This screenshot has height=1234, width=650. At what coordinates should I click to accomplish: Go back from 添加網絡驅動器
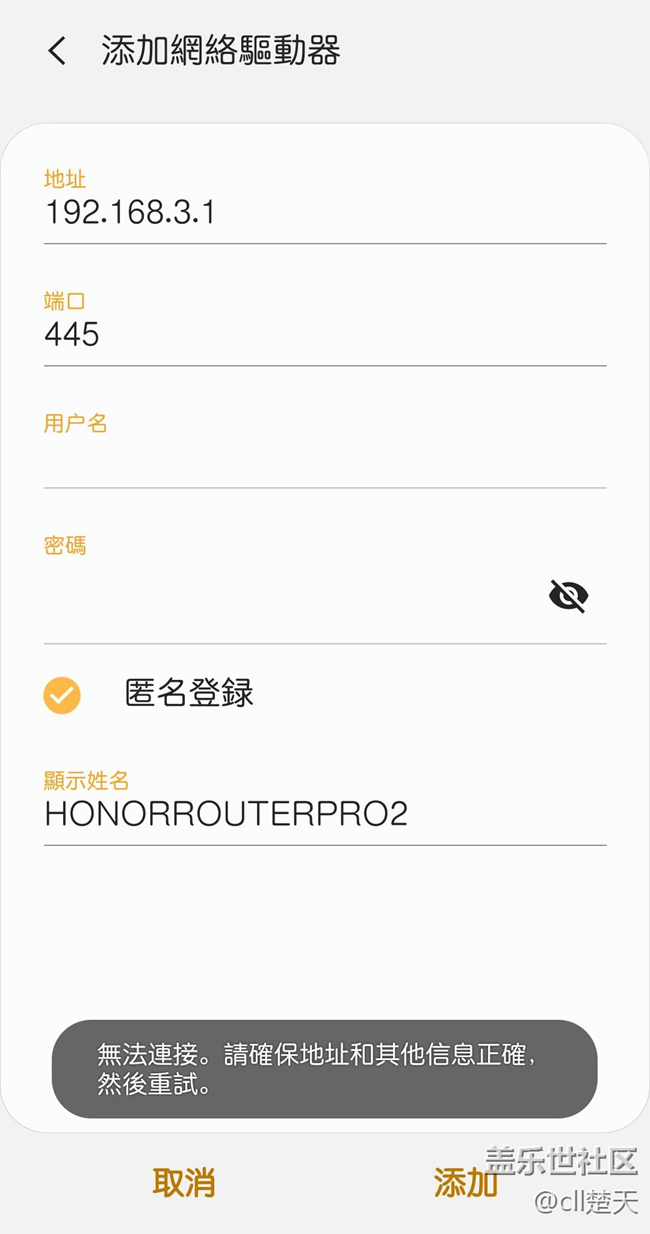(x=57, y=51)
